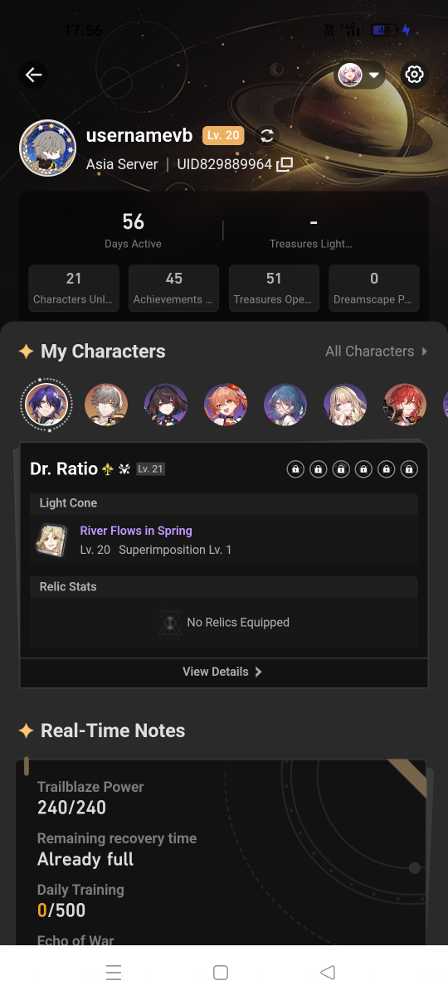Open the game switcher dropdown
Screen dimensions: 448x1000
[x=360, y=75]
